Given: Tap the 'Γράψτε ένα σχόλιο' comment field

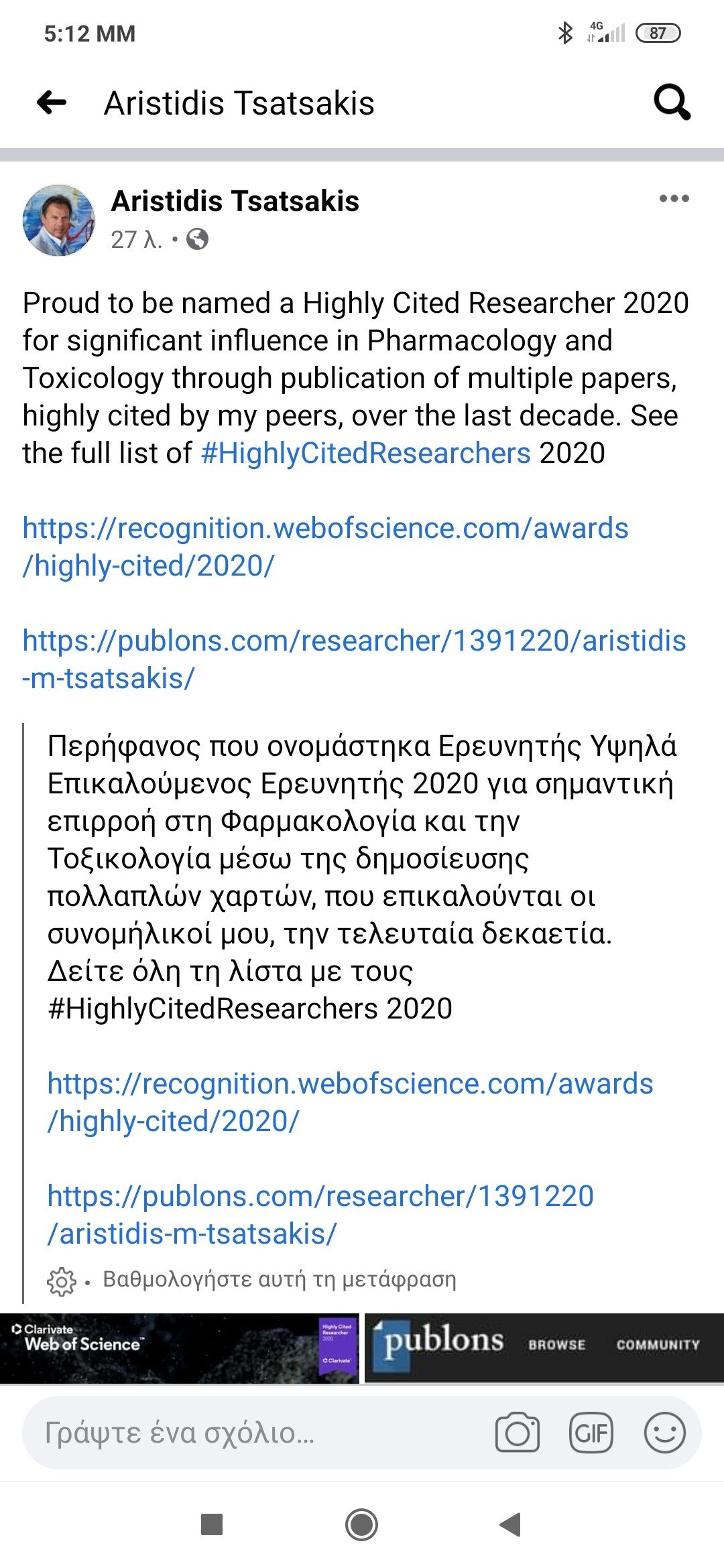Looking at the screenshot, I should (255, 1433).
